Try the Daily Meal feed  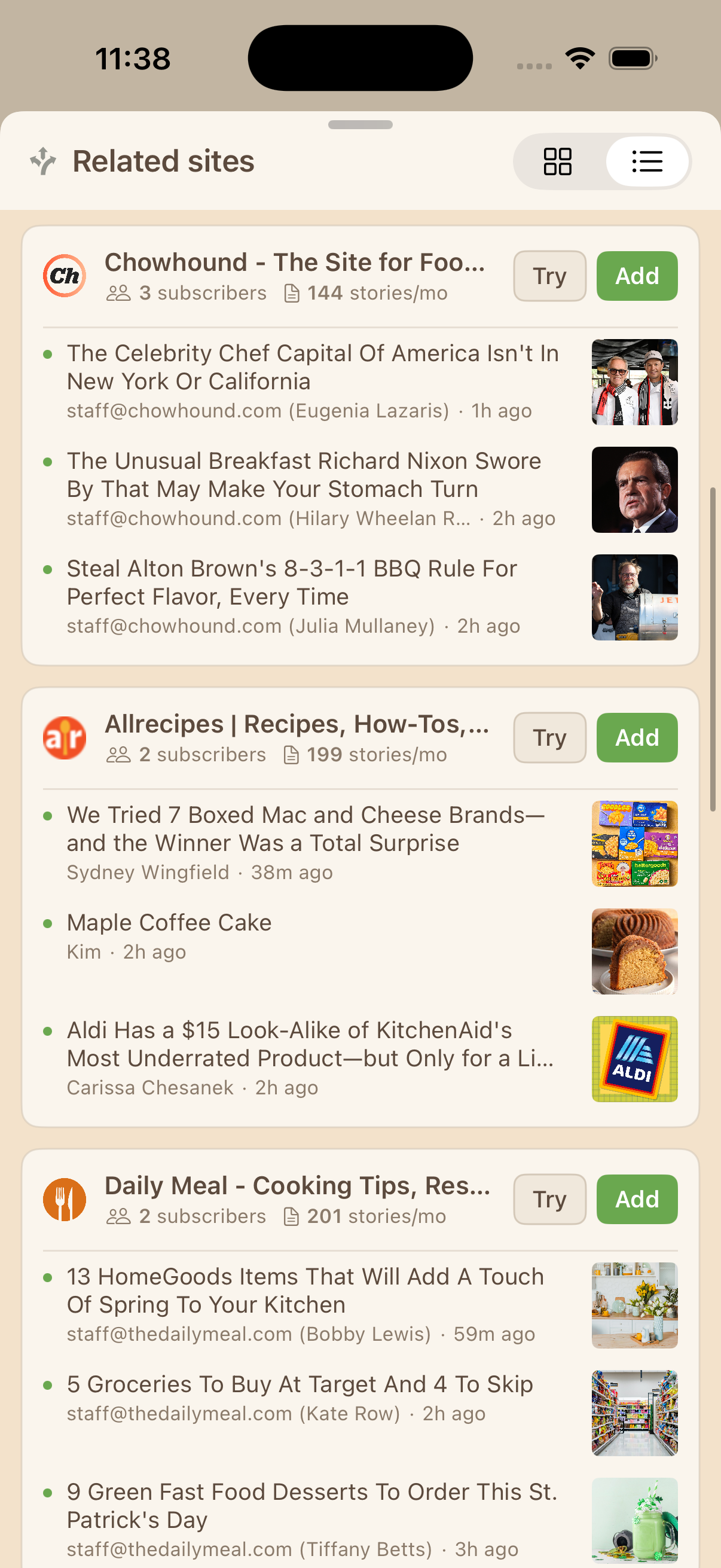pyautogui.click(x=549, y=1198)
